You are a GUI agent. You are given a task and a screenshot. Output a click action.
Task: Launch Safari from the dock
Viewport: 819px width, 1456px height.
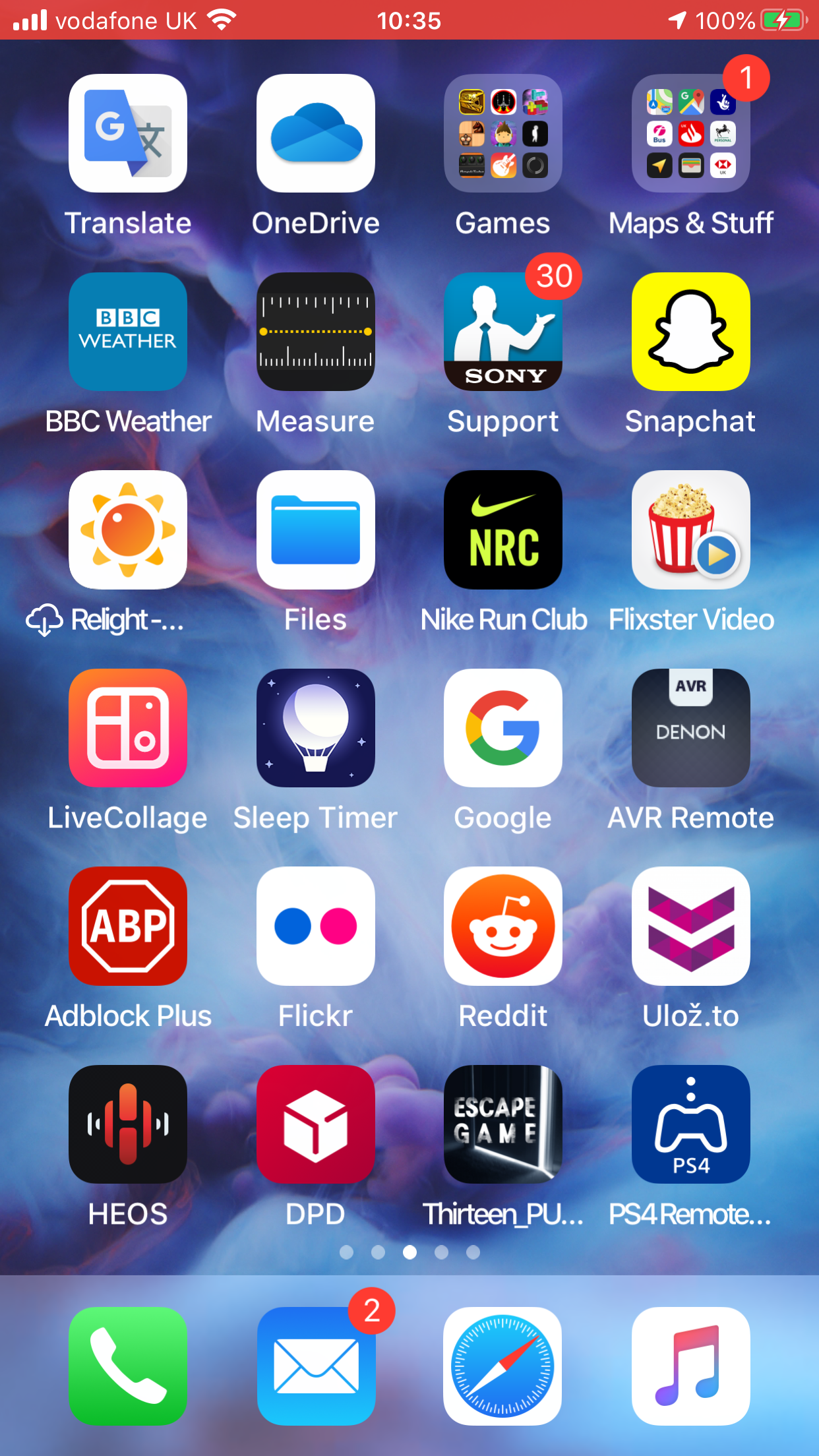(502, 1366)
